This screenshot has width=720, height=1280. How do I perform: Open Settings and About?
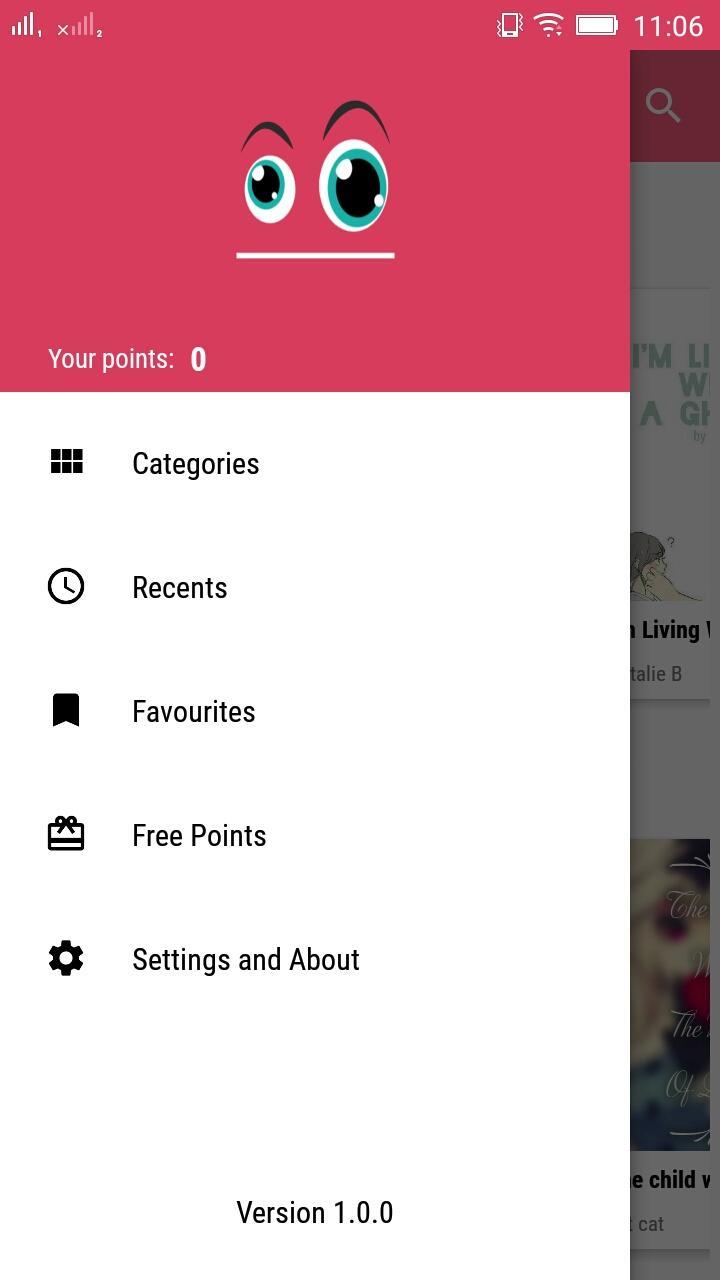[245, 959]
